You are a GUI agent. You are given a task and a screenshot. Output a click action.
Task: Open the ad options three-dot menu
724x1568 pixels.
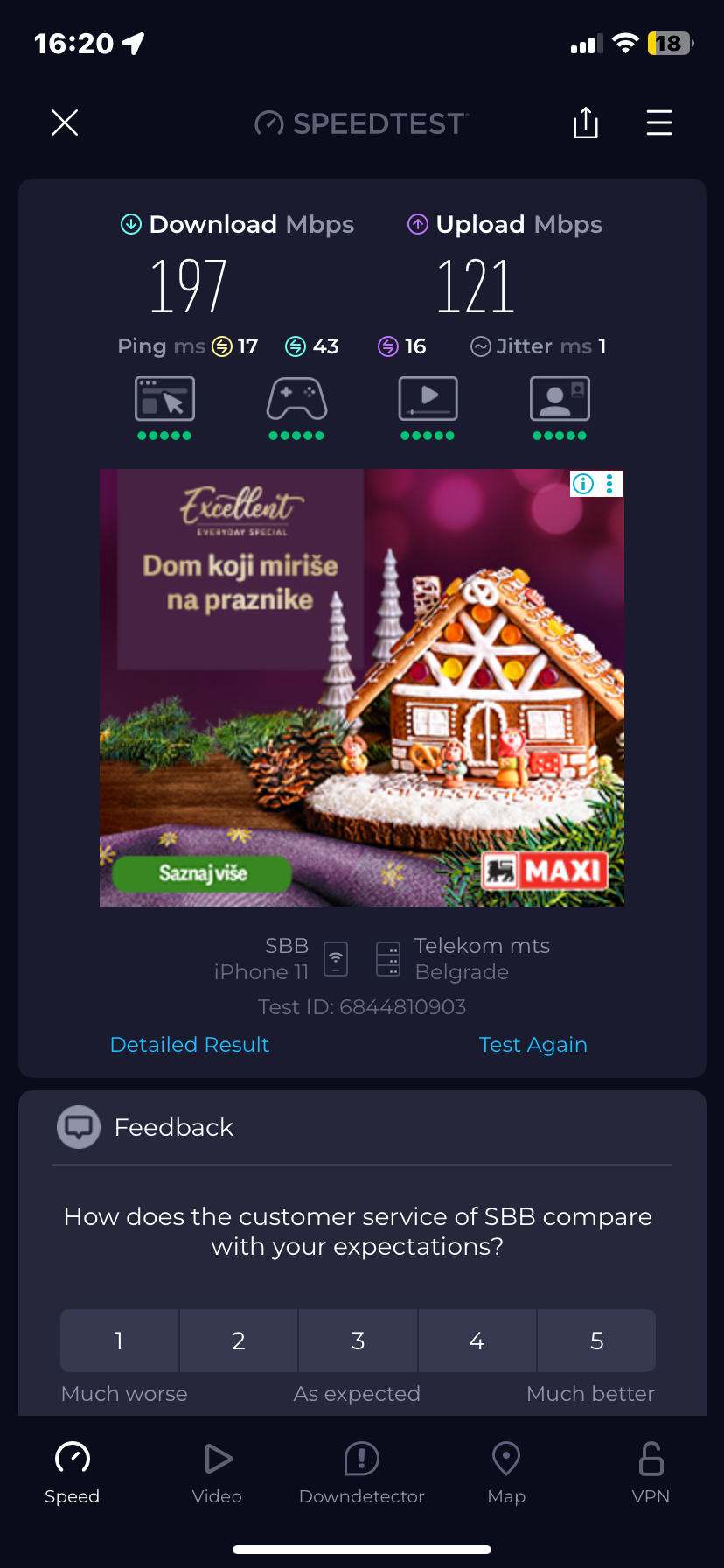coord(609,484)
